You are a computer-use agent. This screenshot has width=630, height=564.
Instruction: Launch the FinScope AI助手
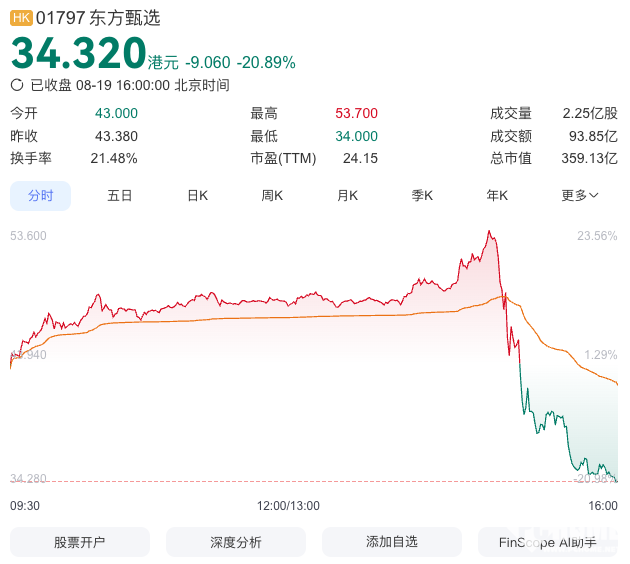[x=548, y=542]
